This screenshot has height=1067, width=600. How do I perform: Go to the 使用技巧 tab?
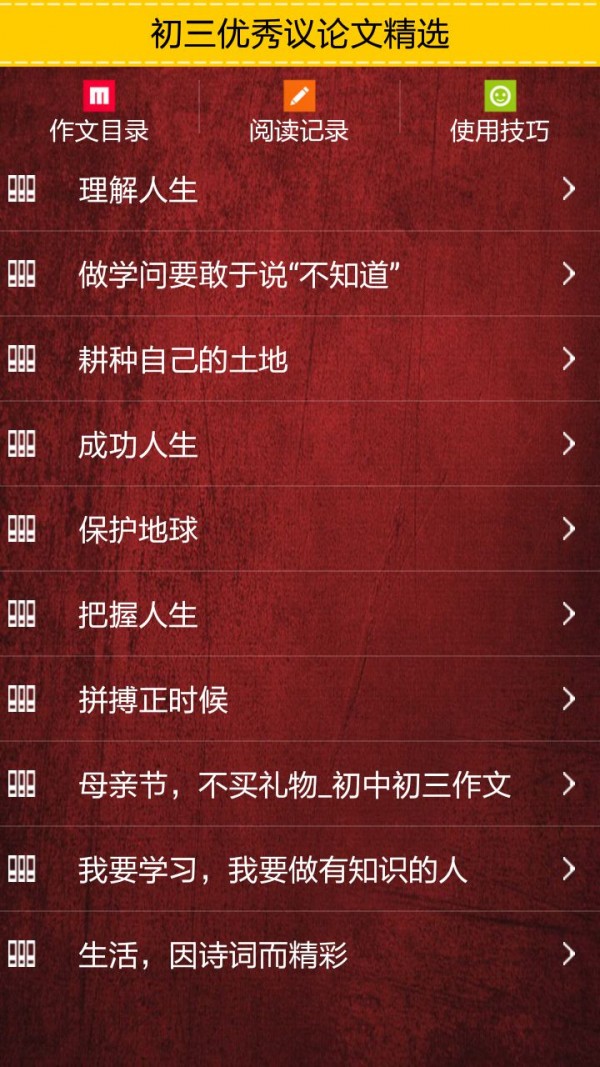pos(499,112)
